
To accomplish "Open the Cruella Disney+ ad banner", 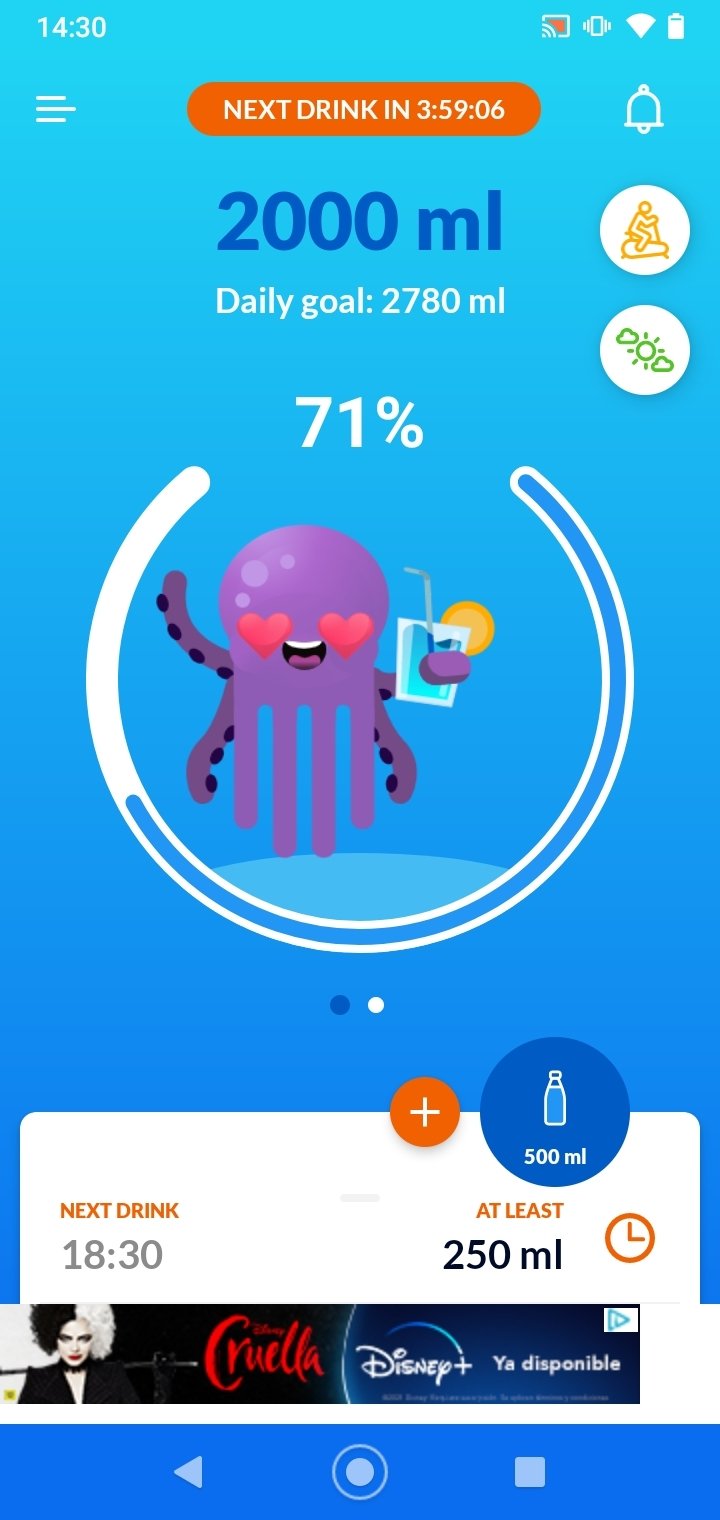I will (x=320, y=1354).
